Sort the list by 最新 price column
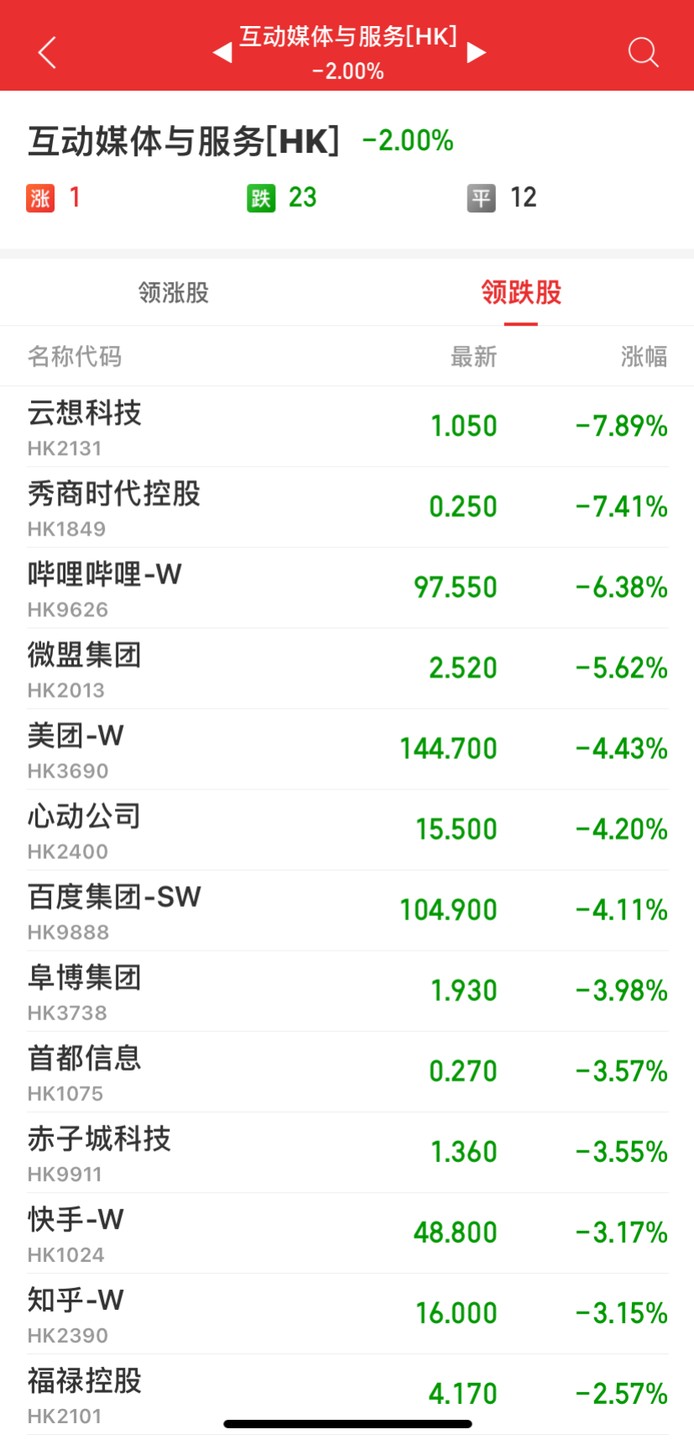 point(473,357)
